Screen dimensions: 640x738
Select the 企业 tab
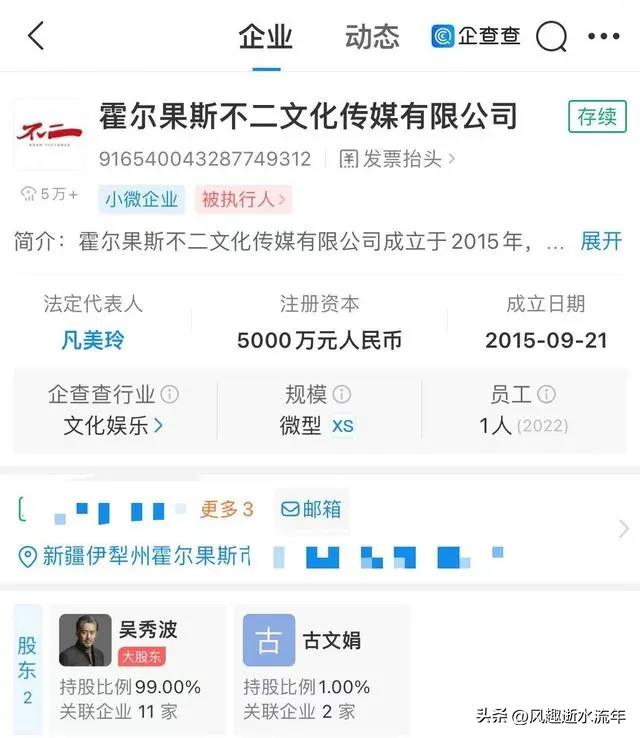(266, 37)
